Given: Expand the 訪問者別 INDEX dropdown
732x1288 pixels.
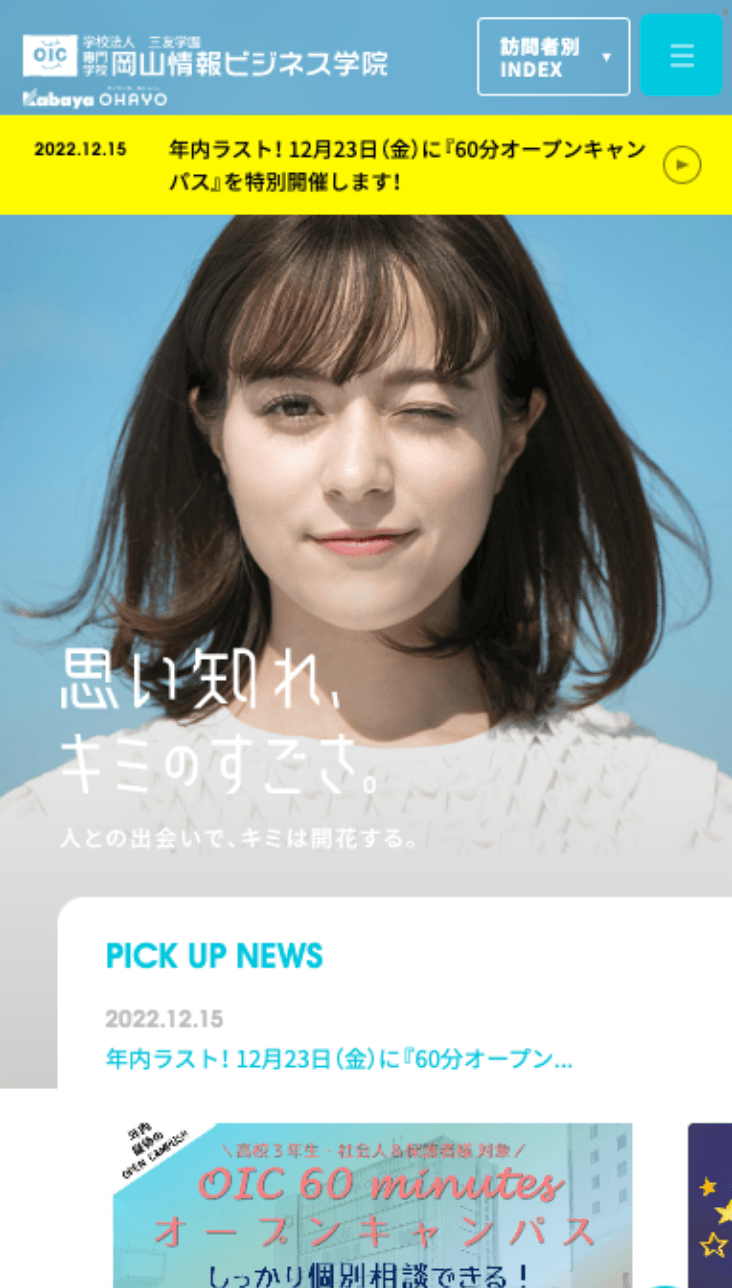Looking at the screenshot, I should coord(553,57).
